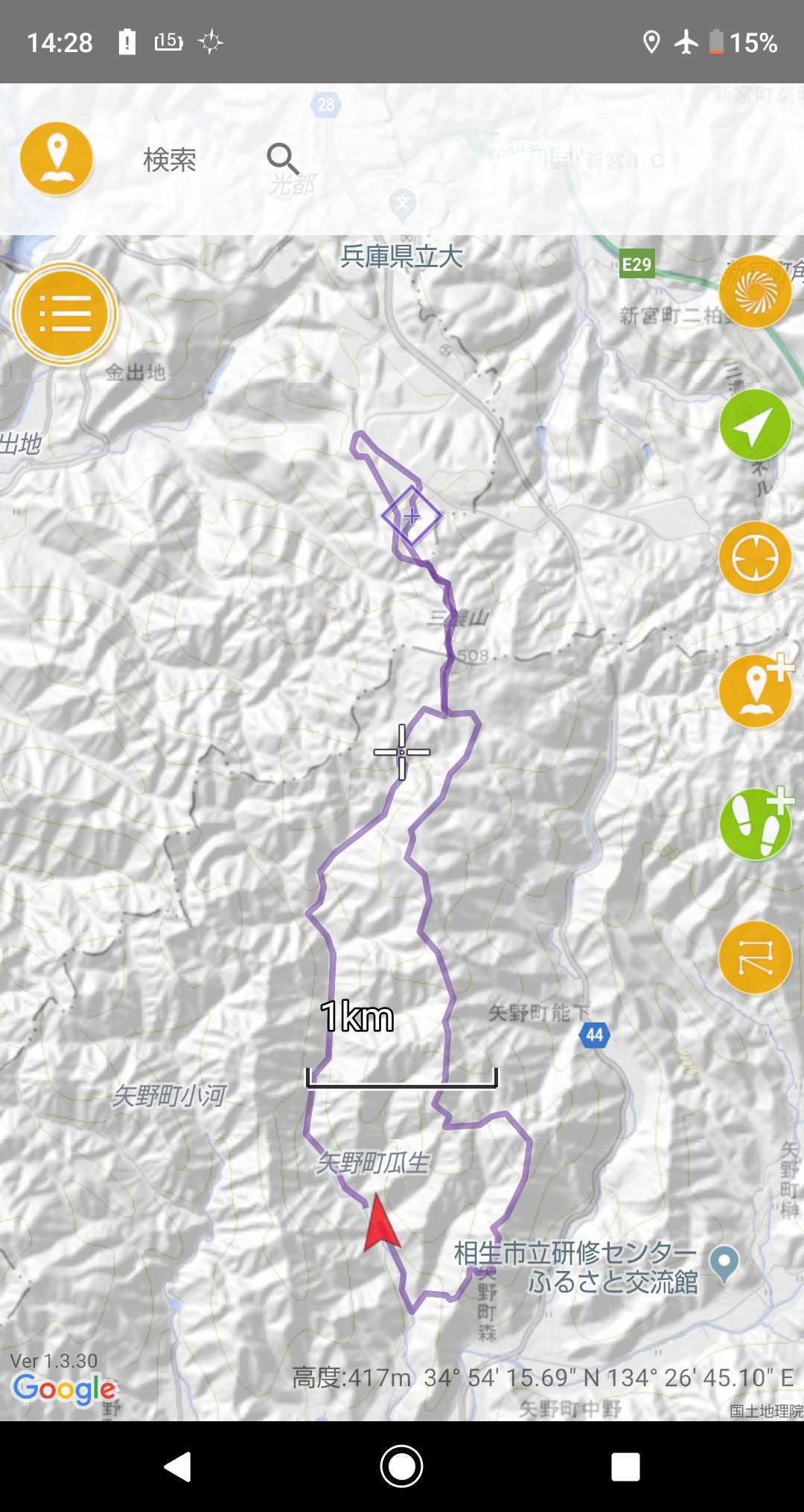Open the 検索 search field

(x=170, y=159)
